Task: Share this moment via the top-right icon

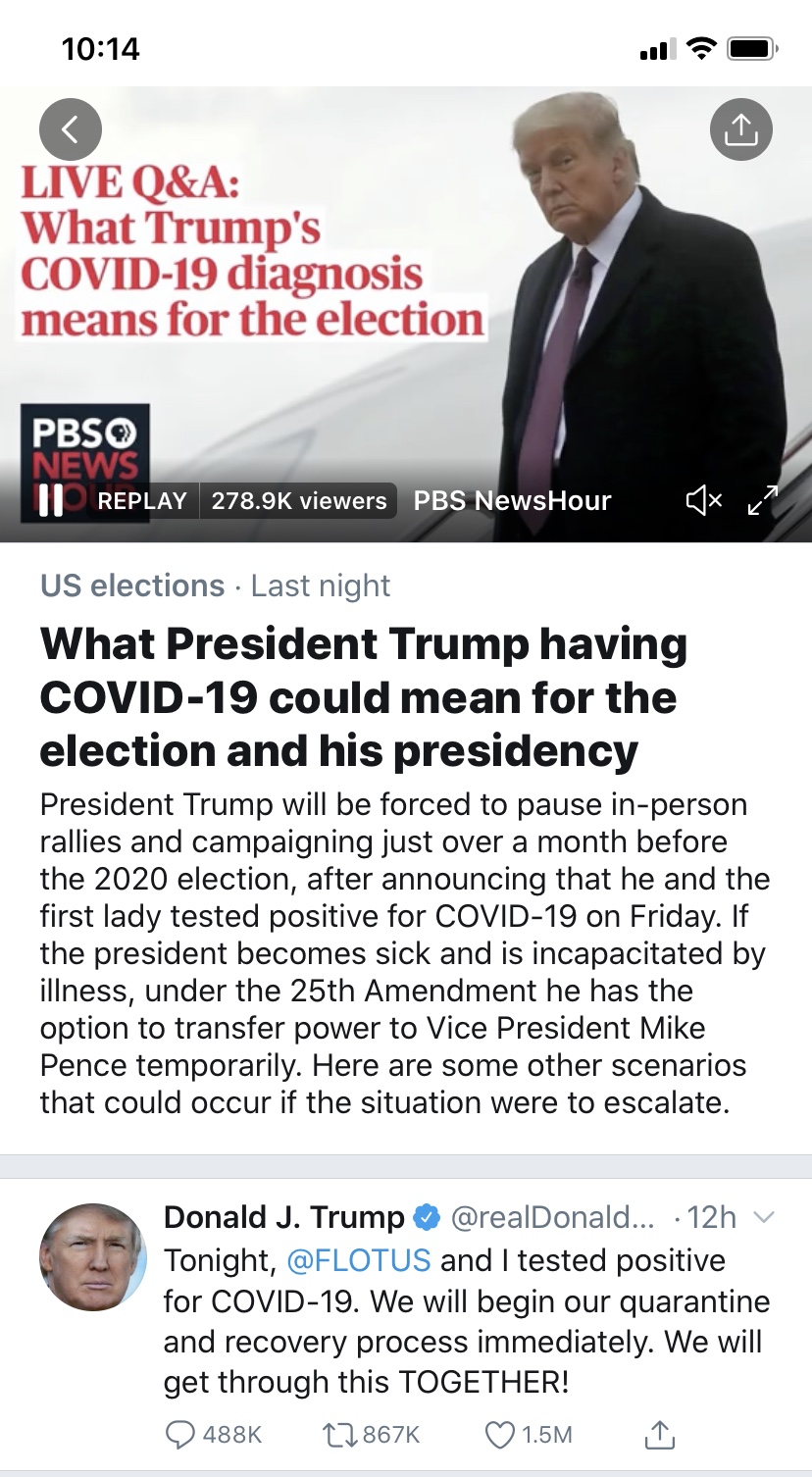Action: [740, 129]
